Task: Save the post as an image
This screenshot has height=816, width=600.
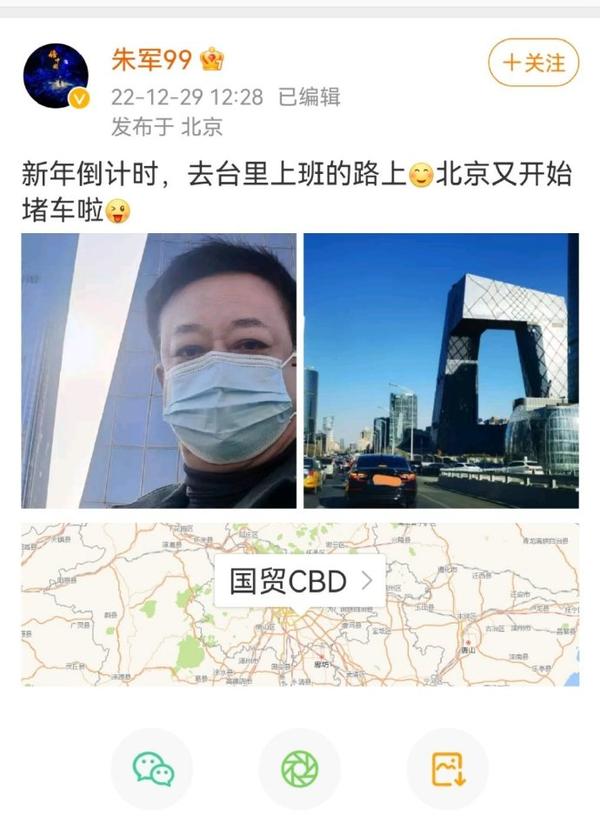Action: 447,768
